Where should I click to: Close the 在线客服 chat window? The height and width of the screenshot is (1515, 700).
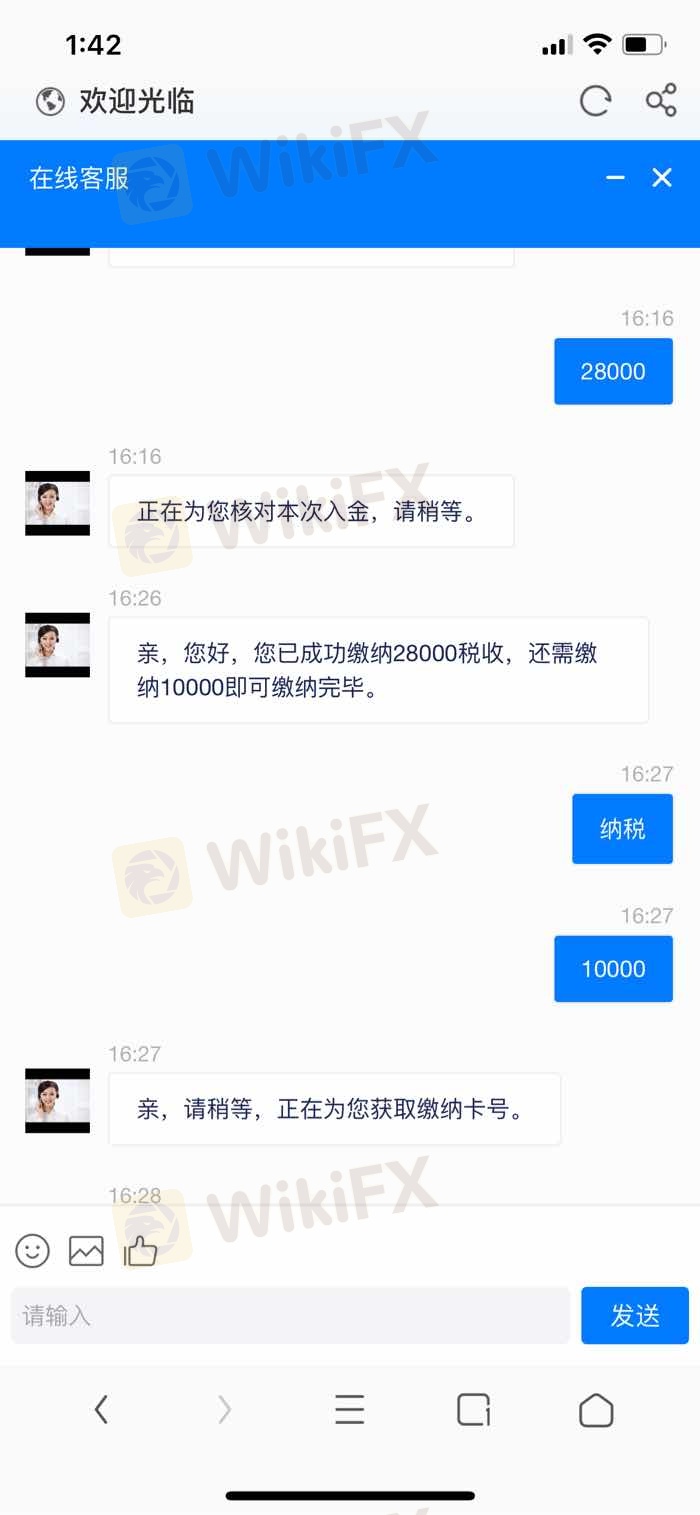[x=662, y=178]
